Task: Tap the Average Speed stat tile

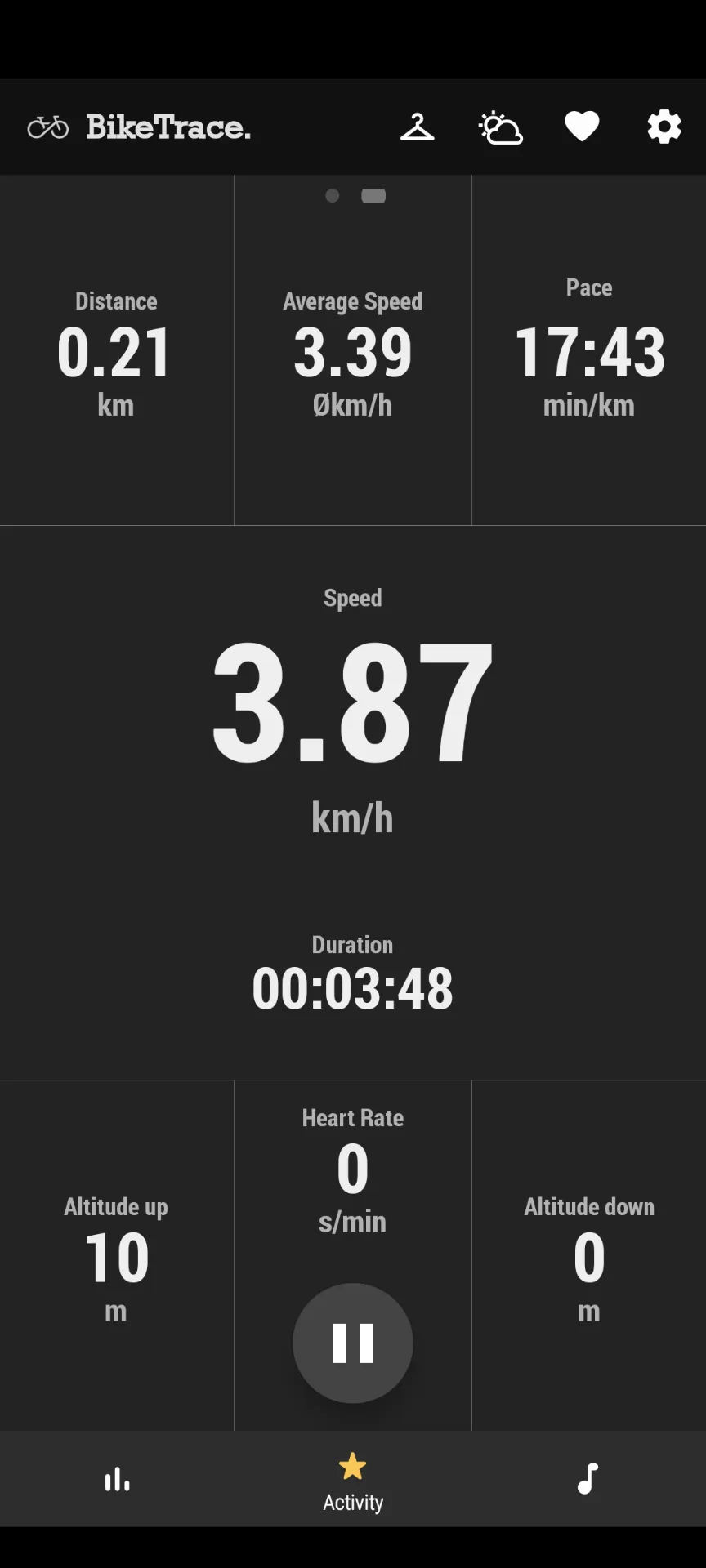Action: 352,351
